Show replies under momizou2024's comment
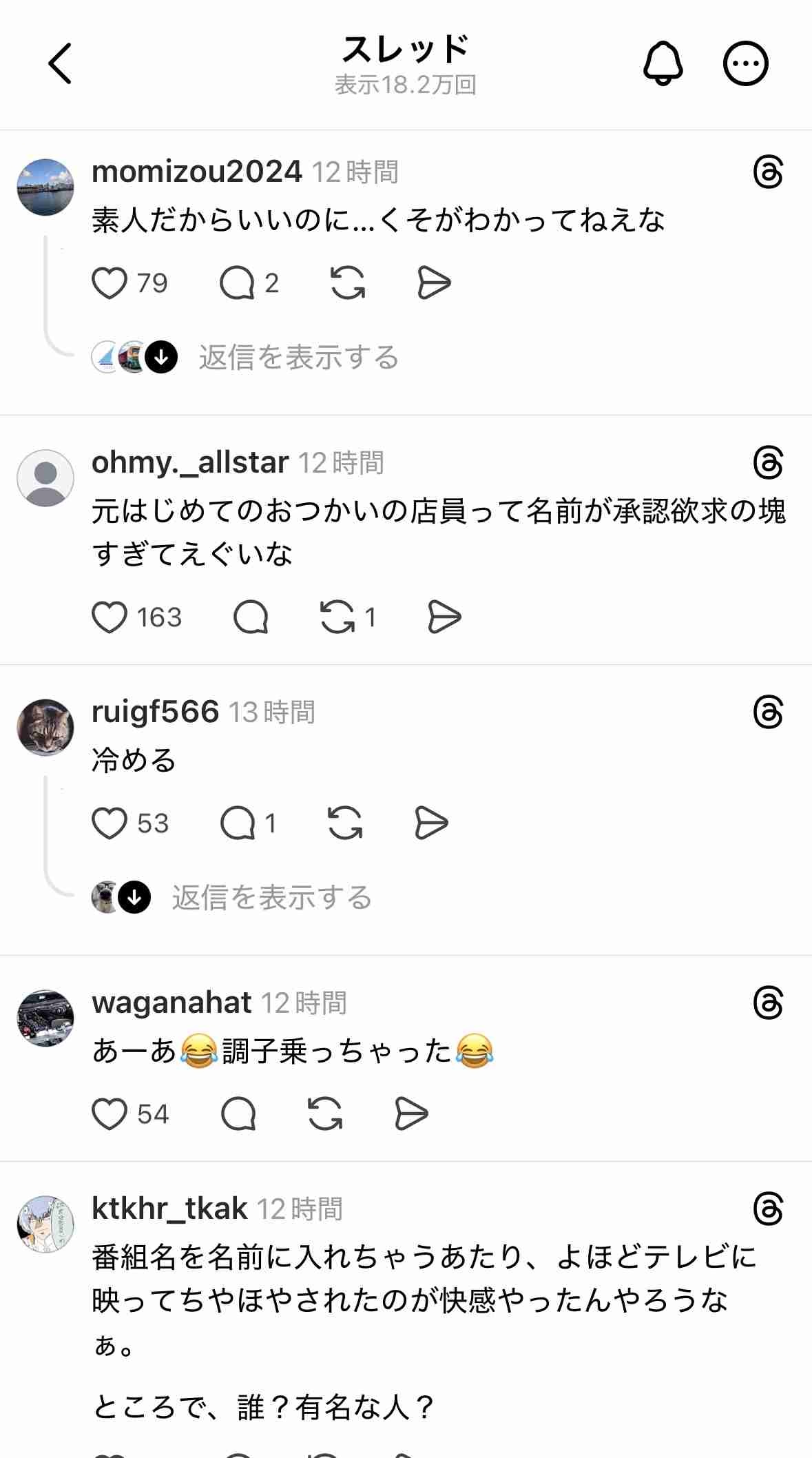Image resolution: width=812 pixels, height=1458 pixels. (298, 358)
